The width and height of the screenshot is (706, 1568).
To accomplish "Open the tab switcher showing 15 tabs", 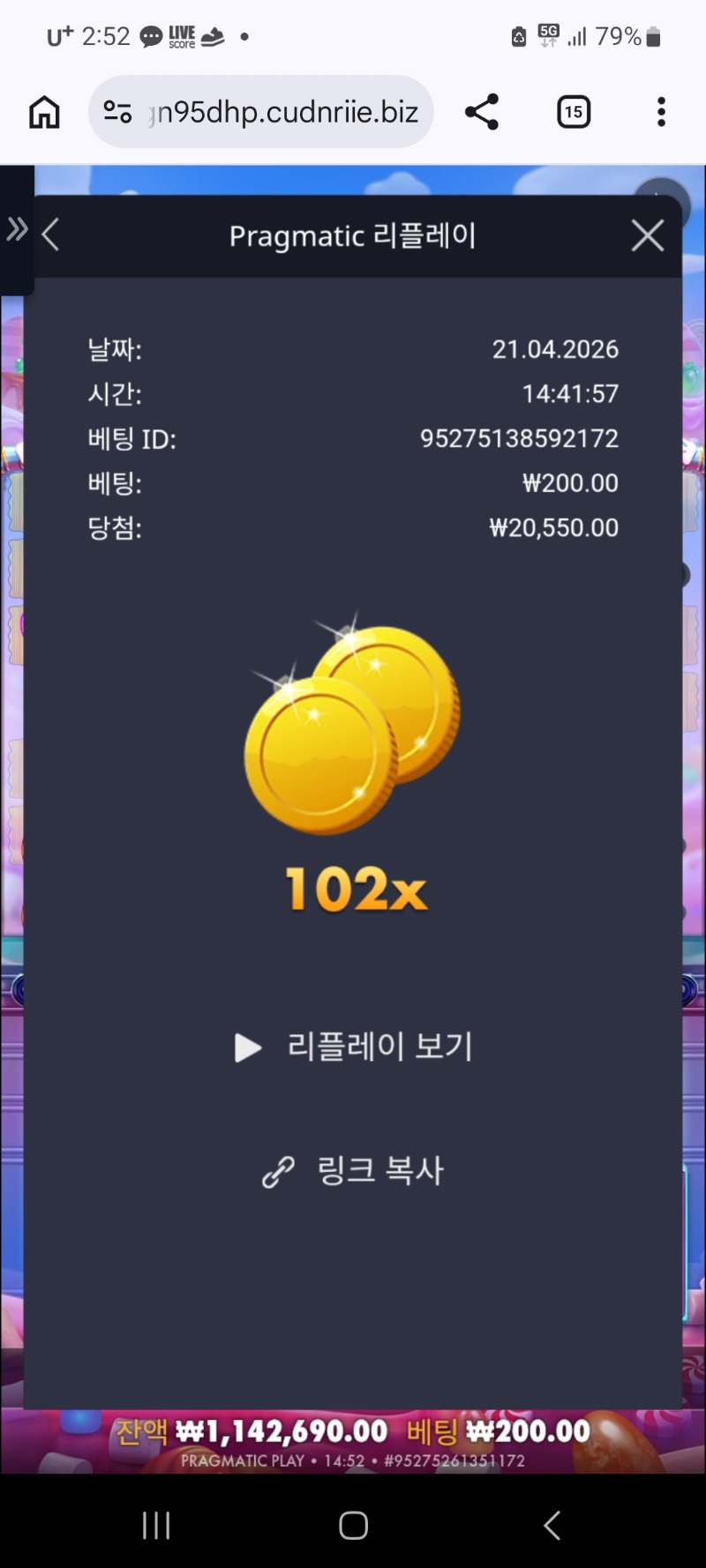I will (574, 112).
